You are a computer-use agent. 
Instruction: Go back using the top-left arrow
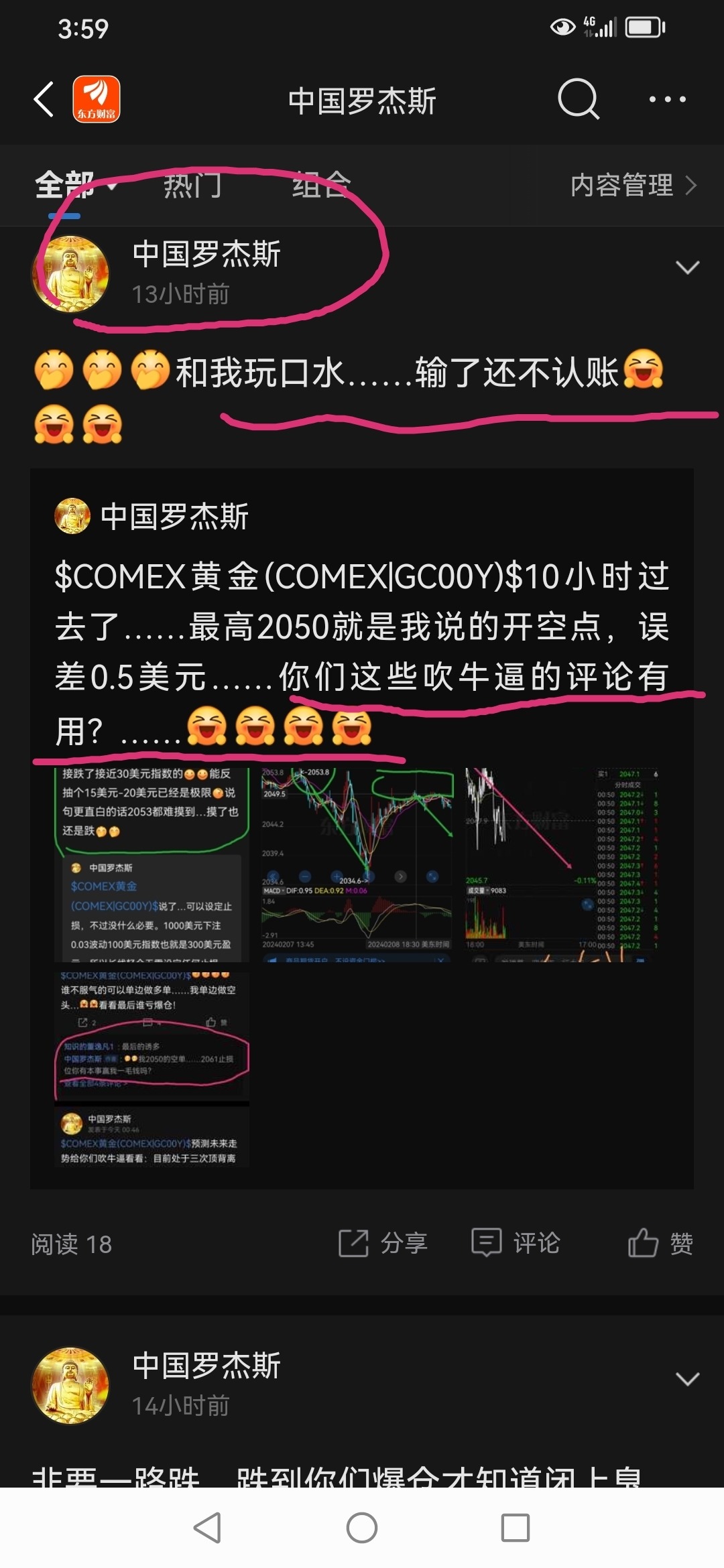coord(44,99)
